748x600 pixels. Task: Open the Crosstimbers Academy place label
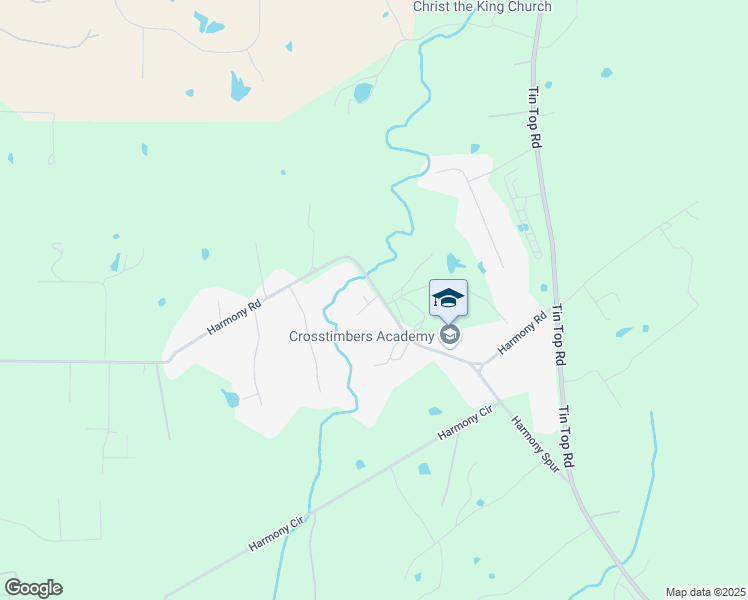361,336
